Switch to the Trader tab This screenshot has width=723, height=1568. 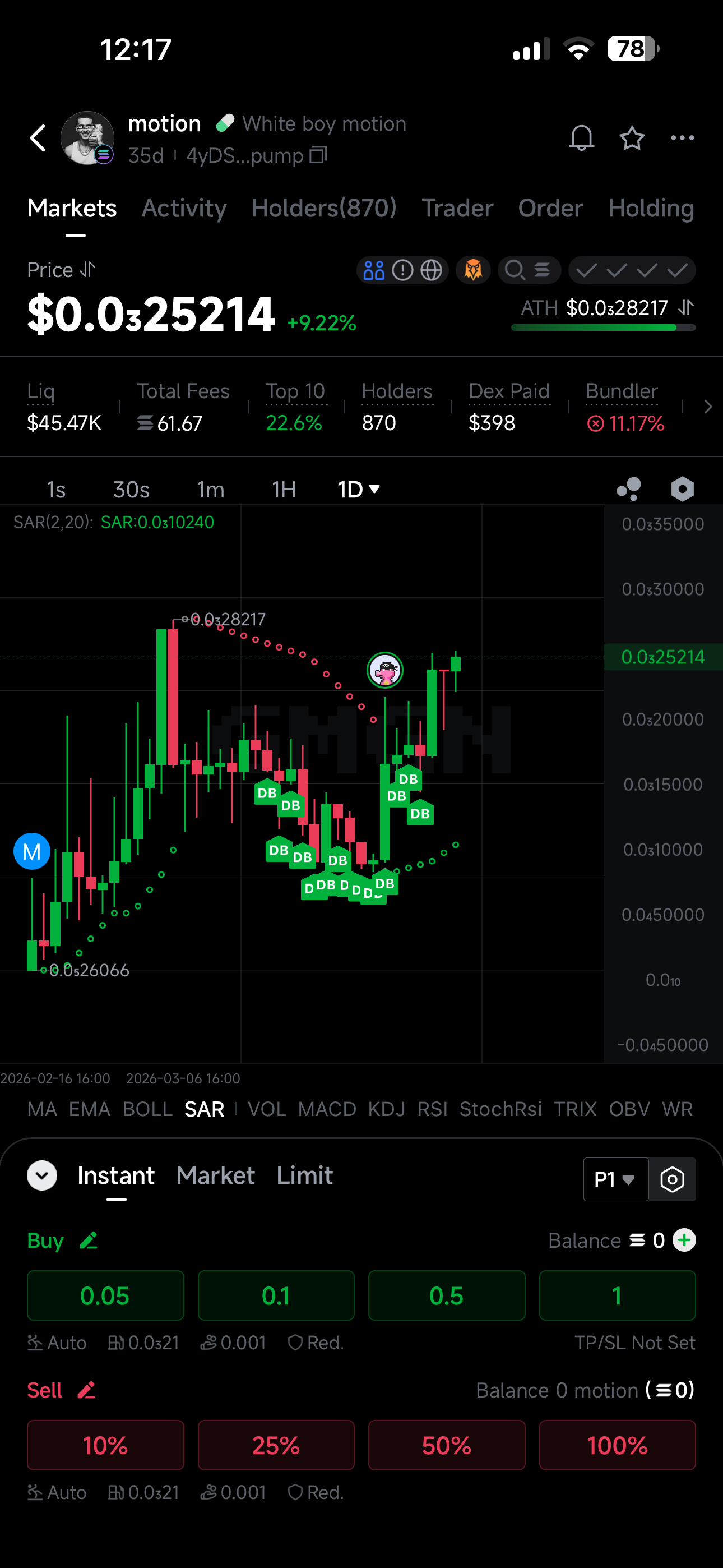pos(457,208)
